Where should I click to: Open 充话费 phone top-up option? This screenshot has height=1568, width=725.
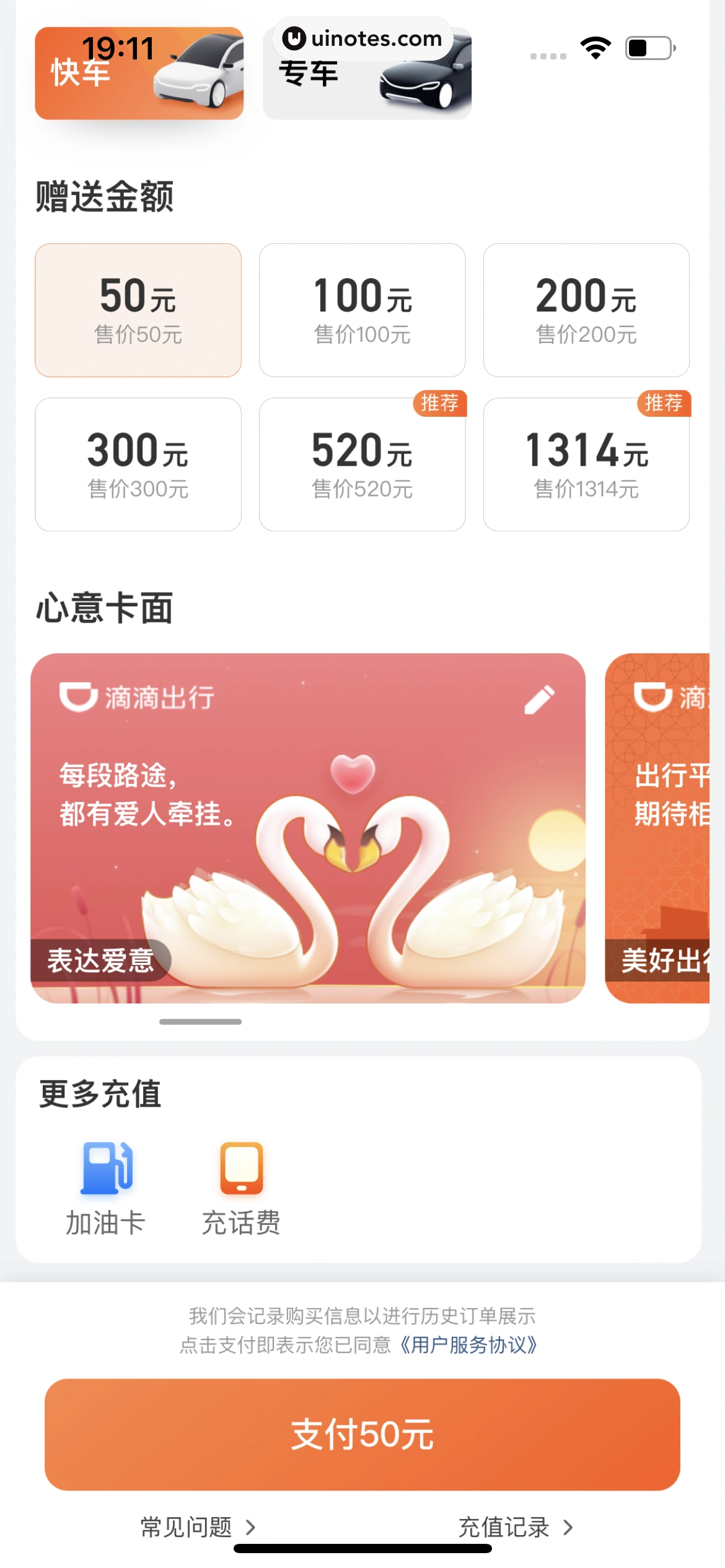click(x=241, y=1189)
